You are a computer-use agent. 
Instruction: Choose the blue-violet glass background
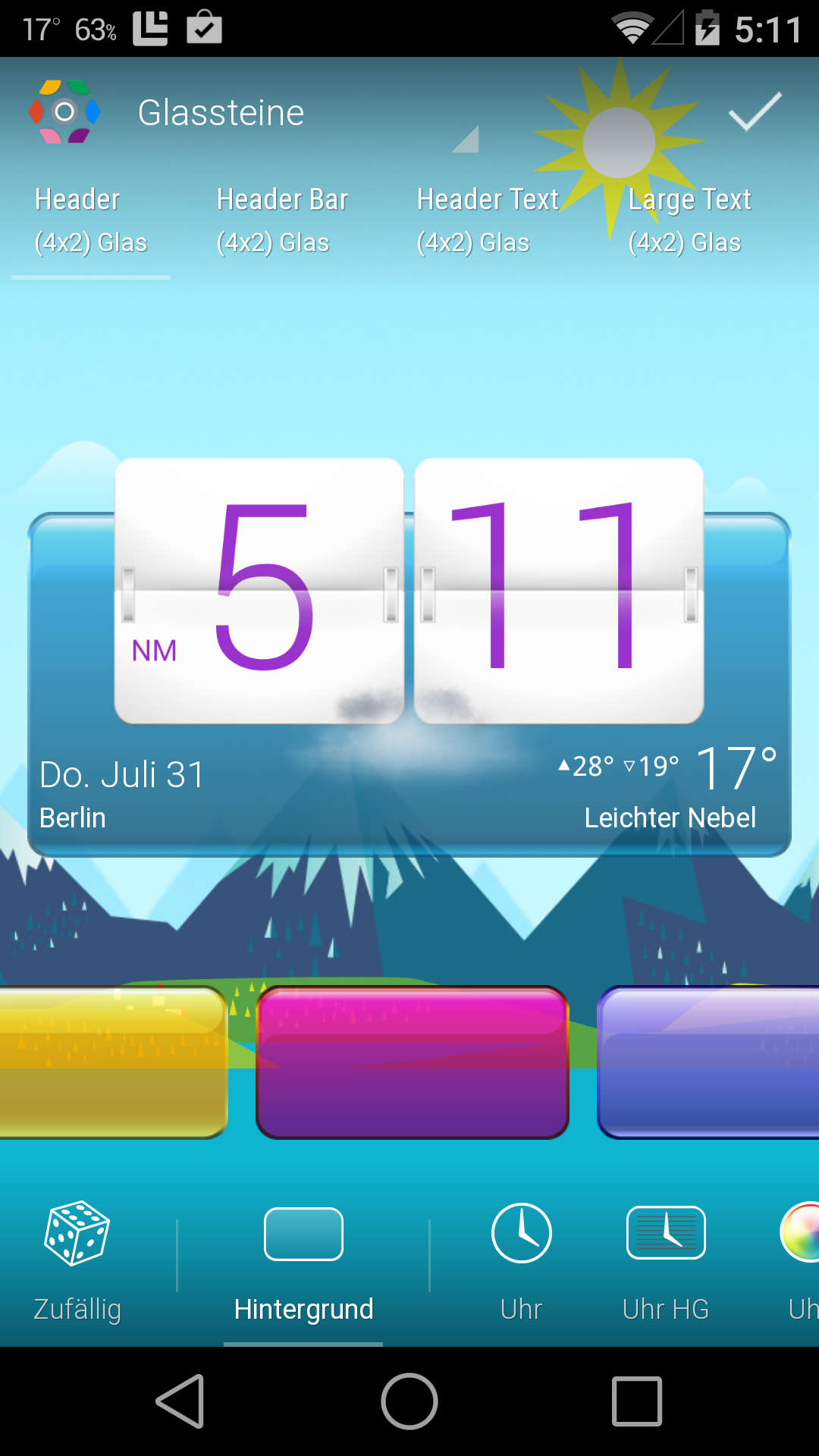point(709,1062)
